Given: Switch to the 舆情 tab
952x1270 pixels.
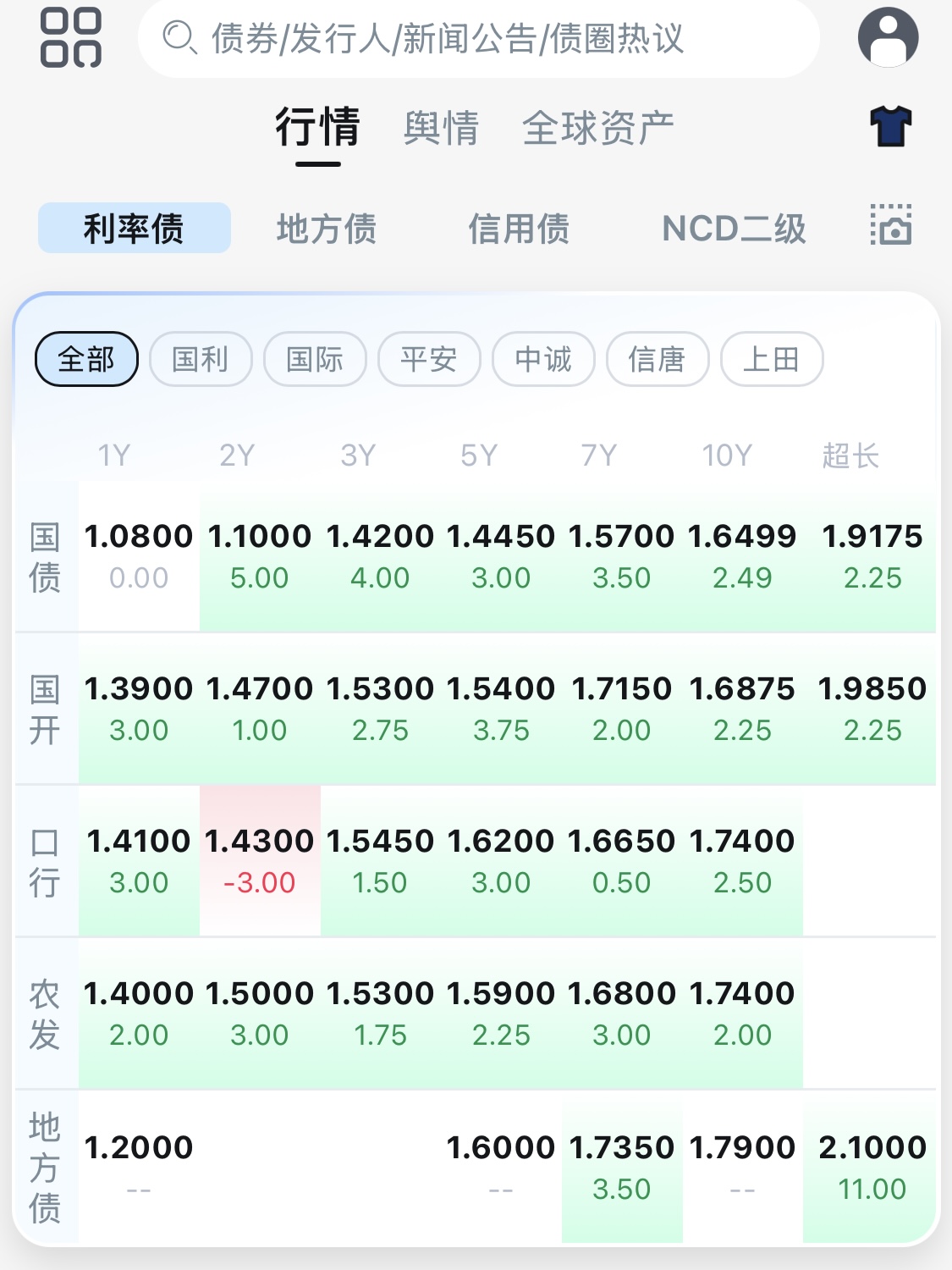Looking at the screenshot, I should tap(442, 127).
